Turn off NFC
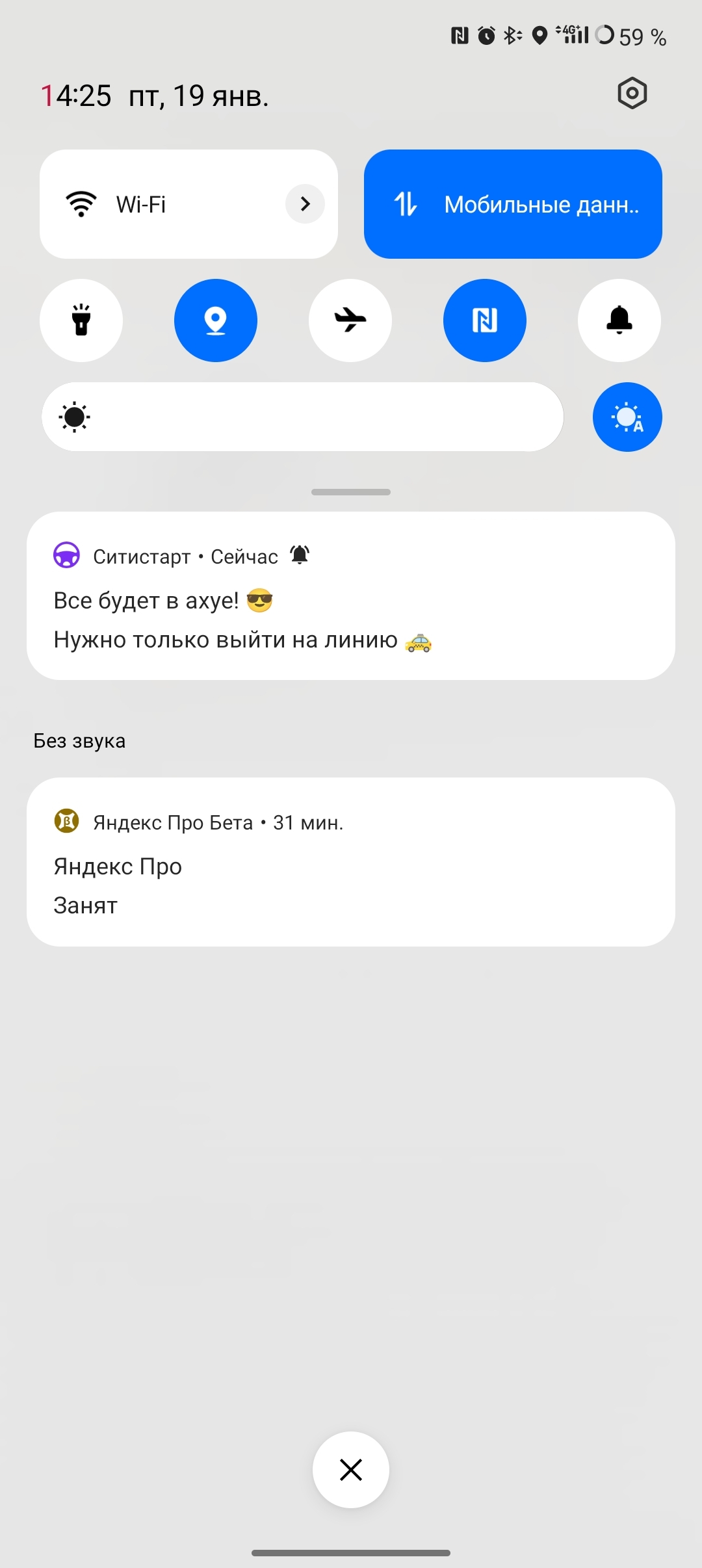Viewport: 702px width, 1568px height. pyautogui.click(x=485, y=320)
